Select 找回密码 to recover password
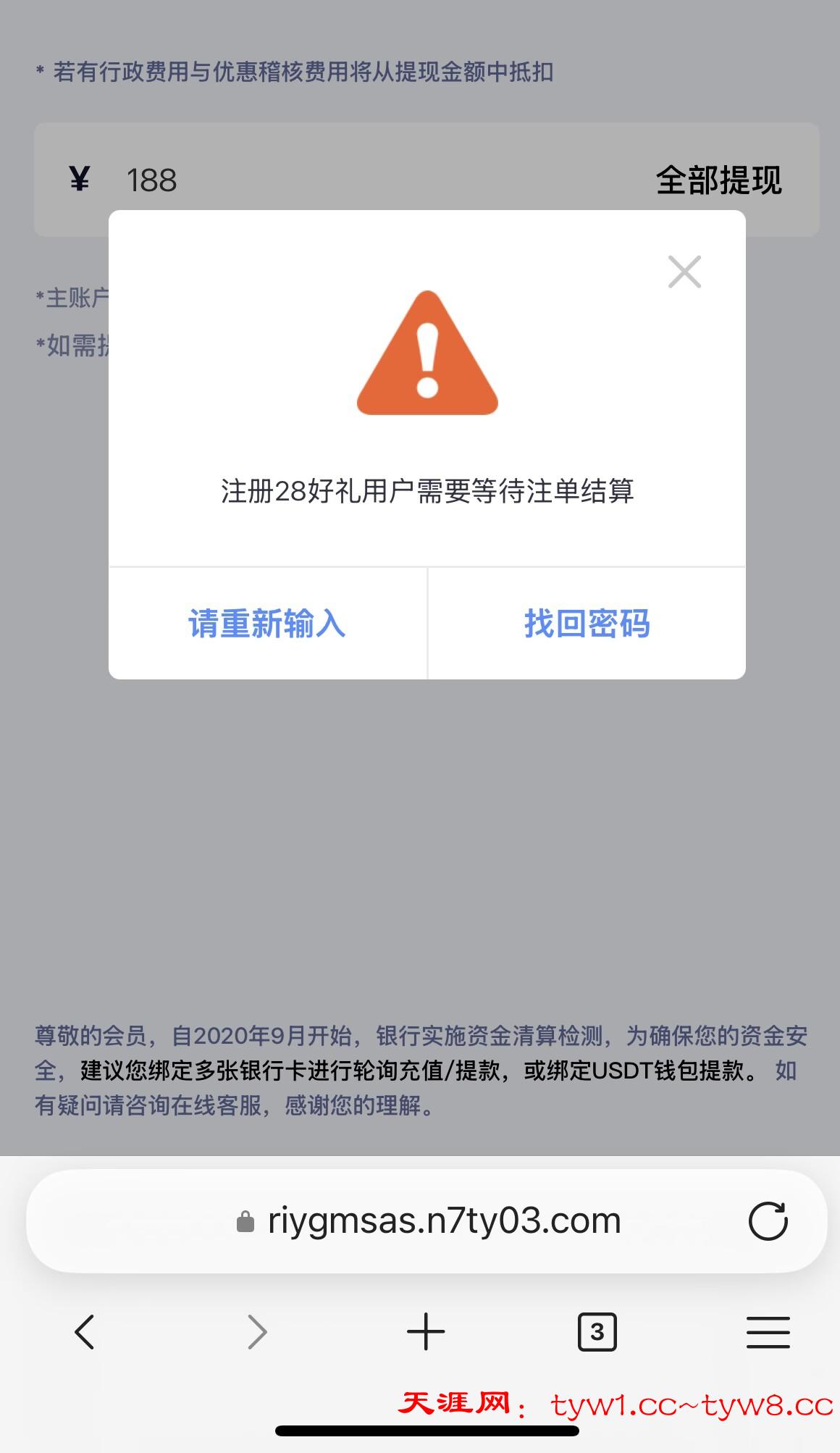The height and width of the screenshot is (1453, 840). (x=587, y=624)
